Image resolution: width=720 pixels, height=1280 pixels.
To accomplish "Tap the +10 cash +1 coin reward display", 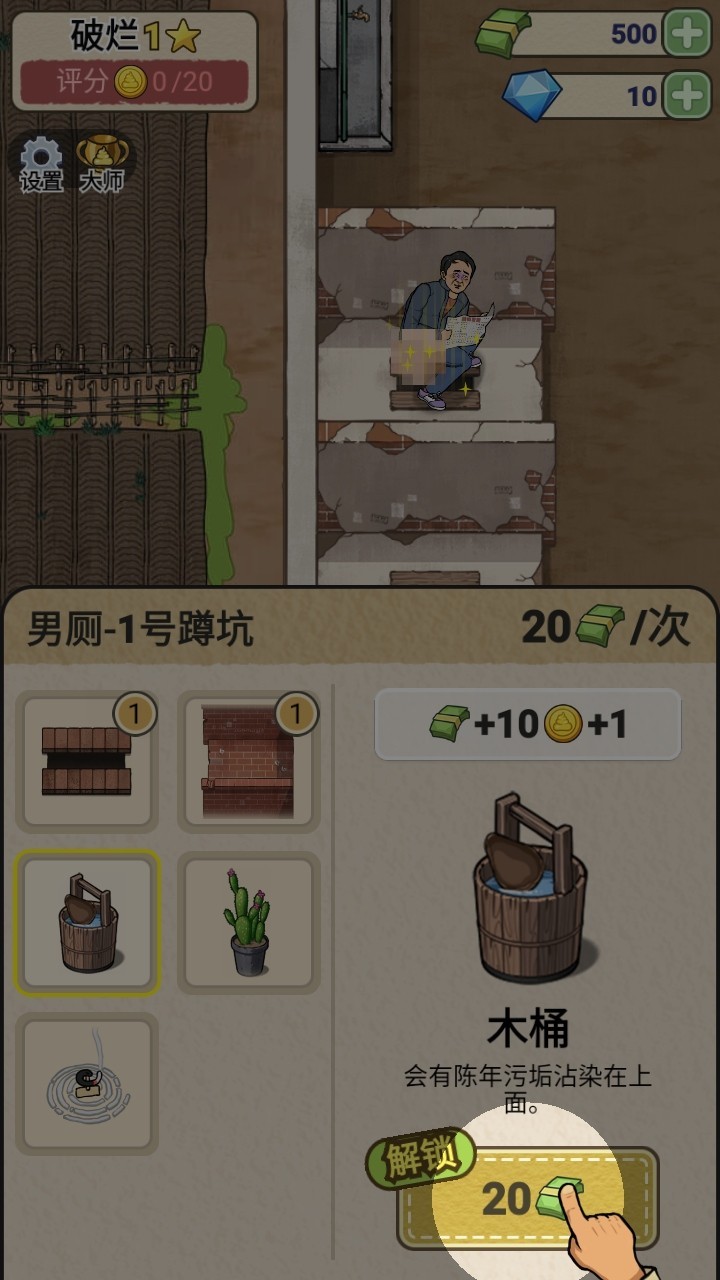I will point(527,724).
